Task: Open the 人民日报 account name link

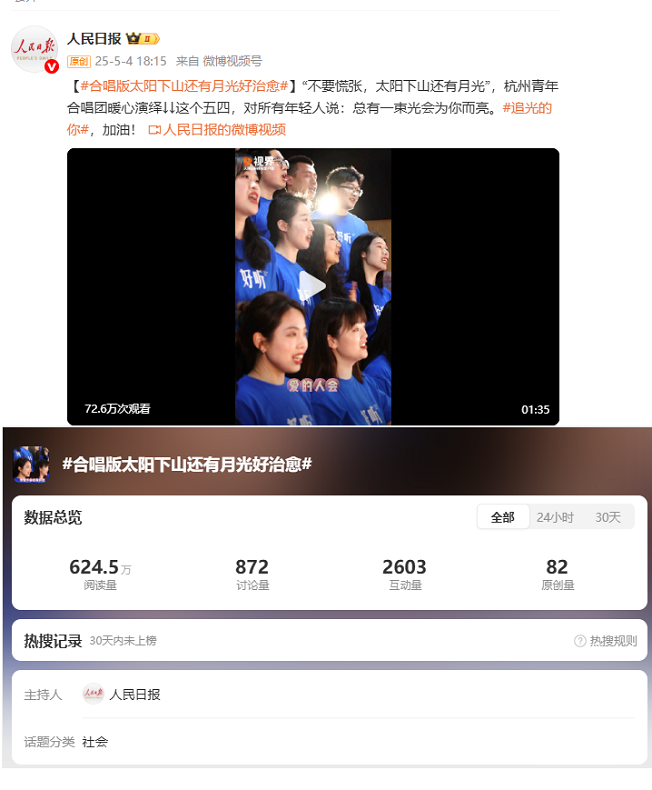Action: coord(94,39)
